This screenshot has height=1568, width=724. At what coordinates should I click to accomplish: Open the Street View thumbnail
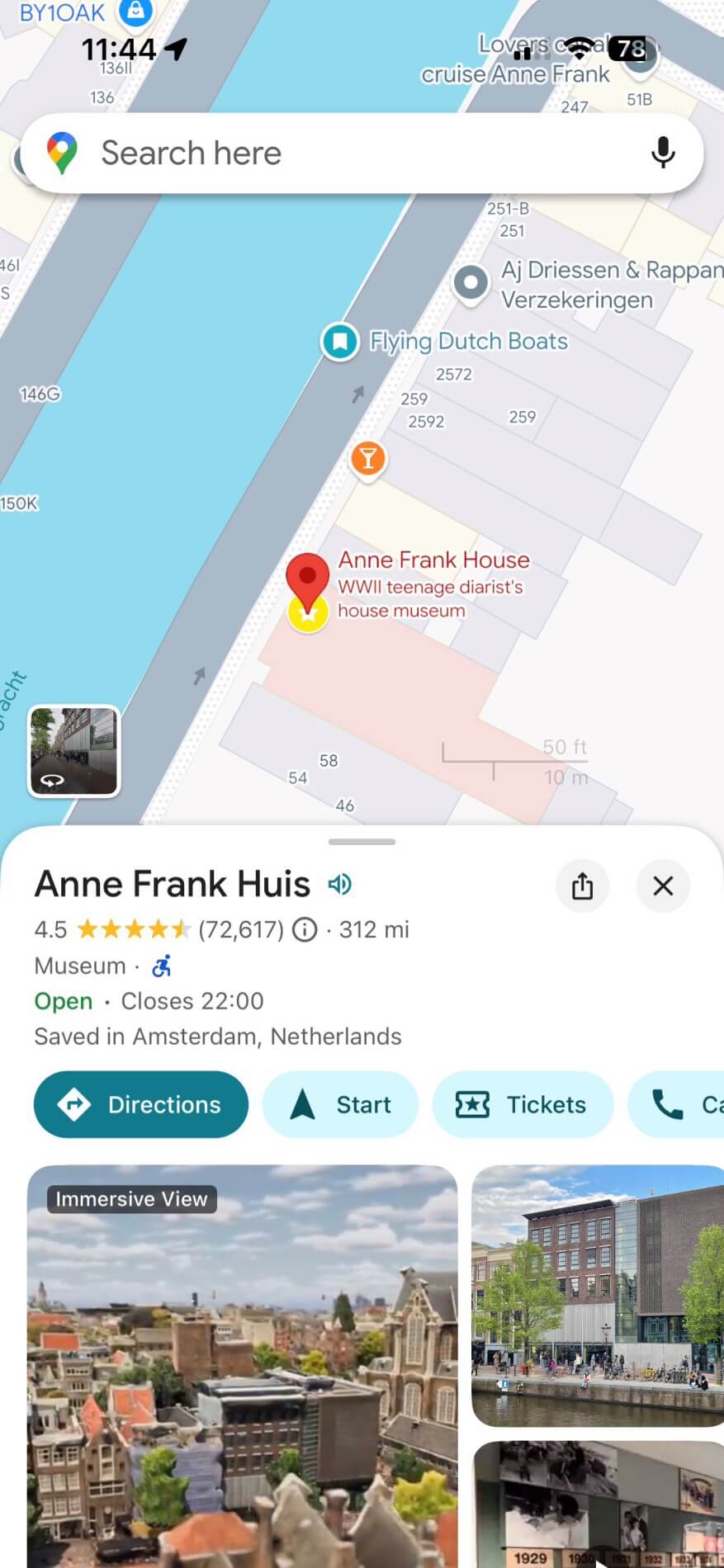pyautogui.click(x=74, y=751)
